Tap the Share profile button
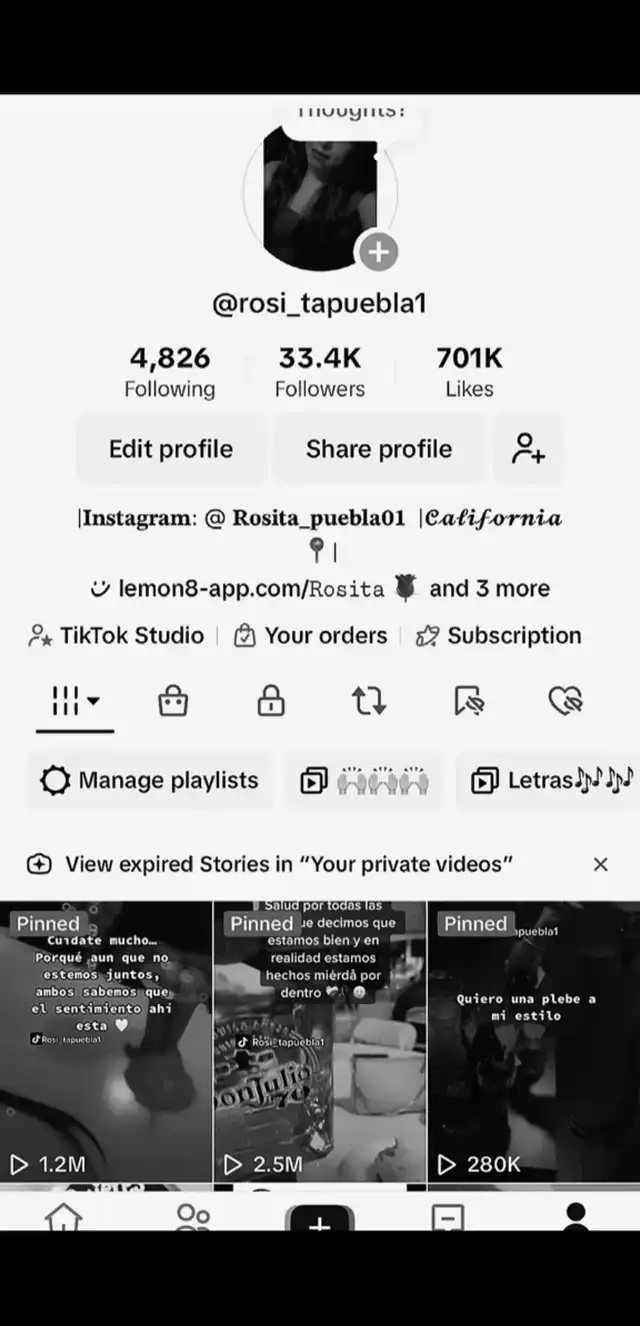The height and width of the screenshot is (1326, 640). [x=379, y=449]
